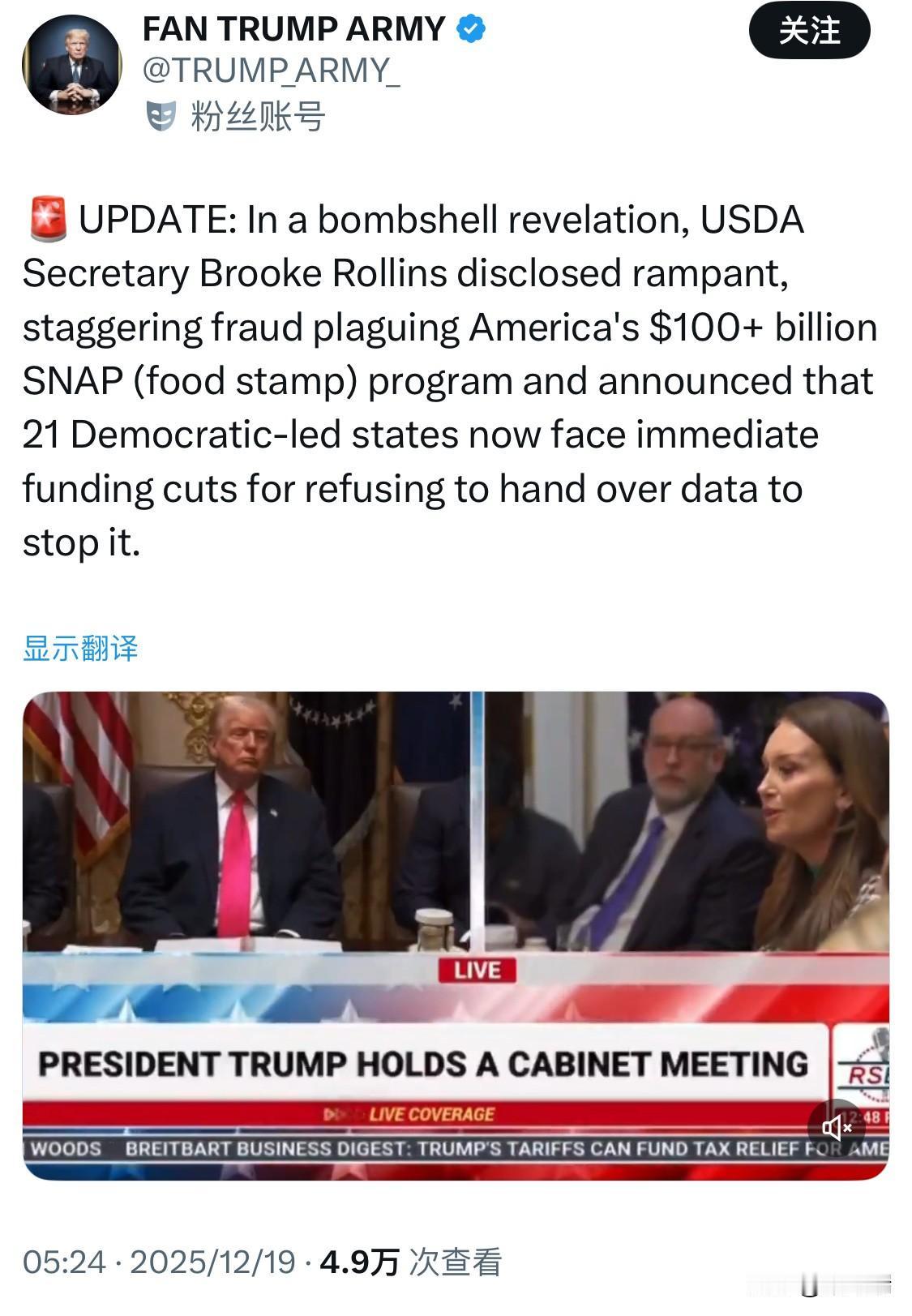Click the parody mask icon beside 粉丝账号
912x1316 pixels.
(x=160, y=116)
